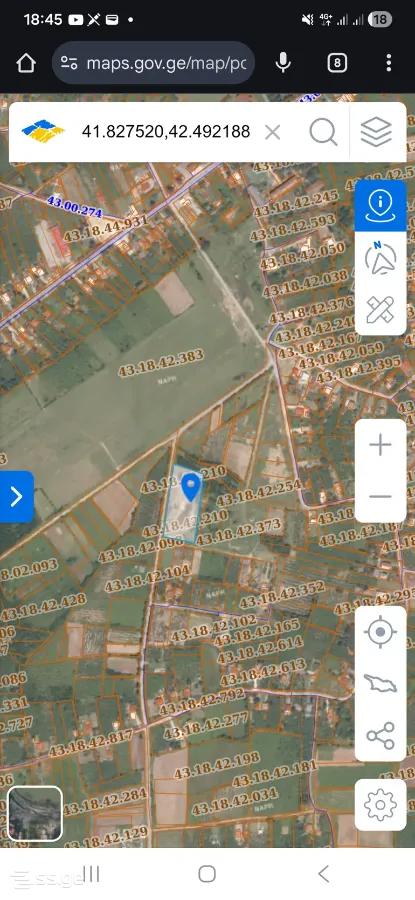The width and height of the screenshot is (415, 900).
Task: Center map on my location
Action: (x=381, y=633)
